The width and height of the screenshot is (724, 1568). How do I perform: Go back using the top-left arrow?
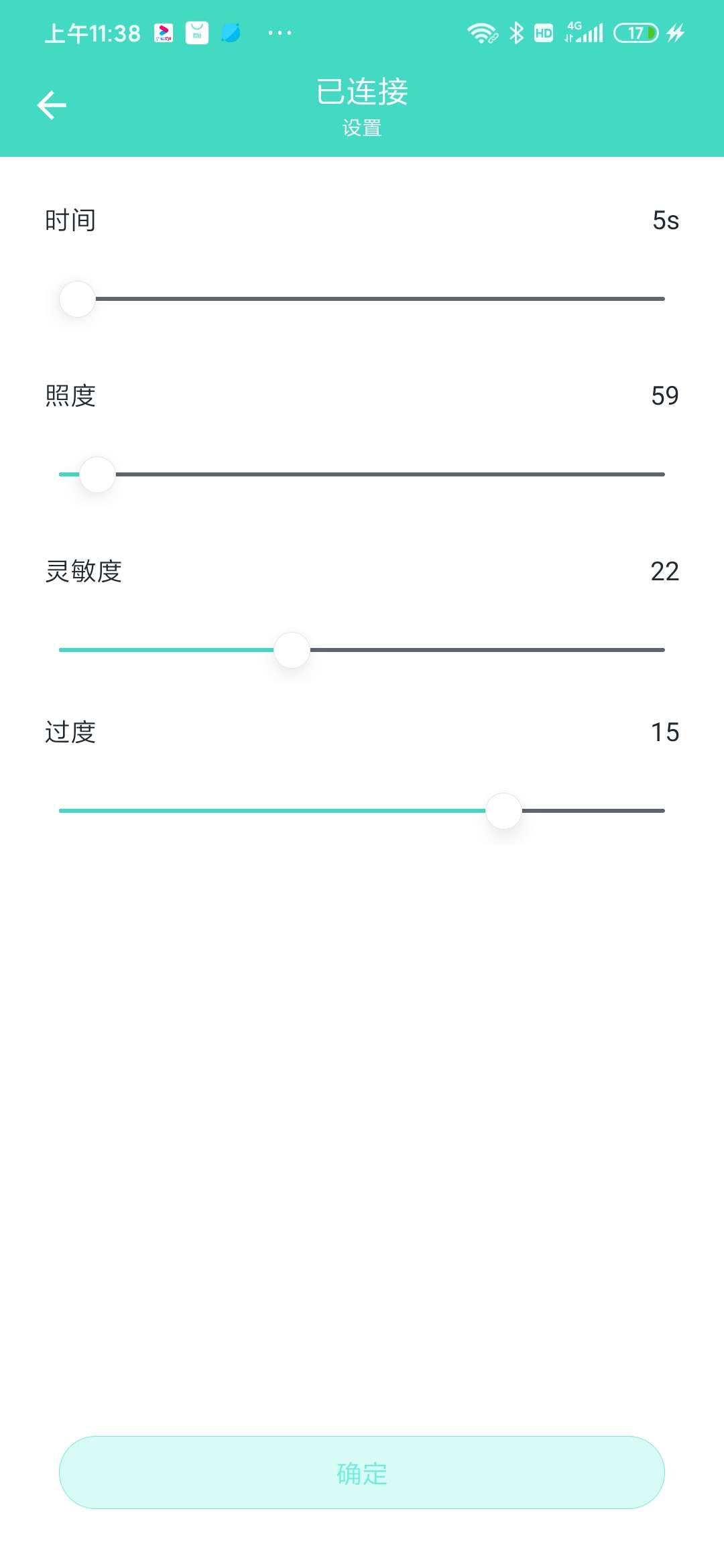[x=52, y=105]
